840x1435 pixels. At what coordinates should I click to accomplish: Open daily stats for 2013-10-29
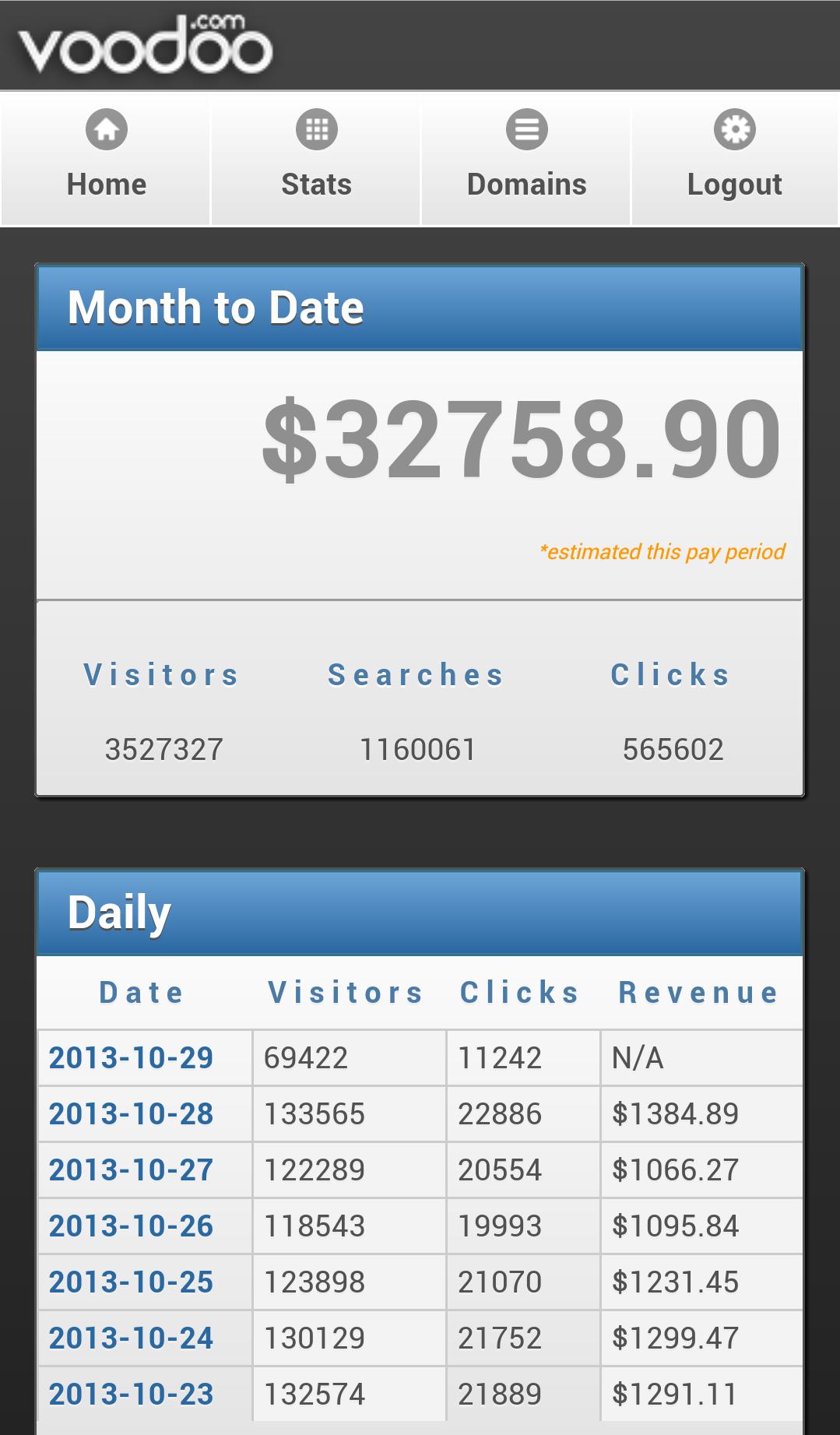131,1058
